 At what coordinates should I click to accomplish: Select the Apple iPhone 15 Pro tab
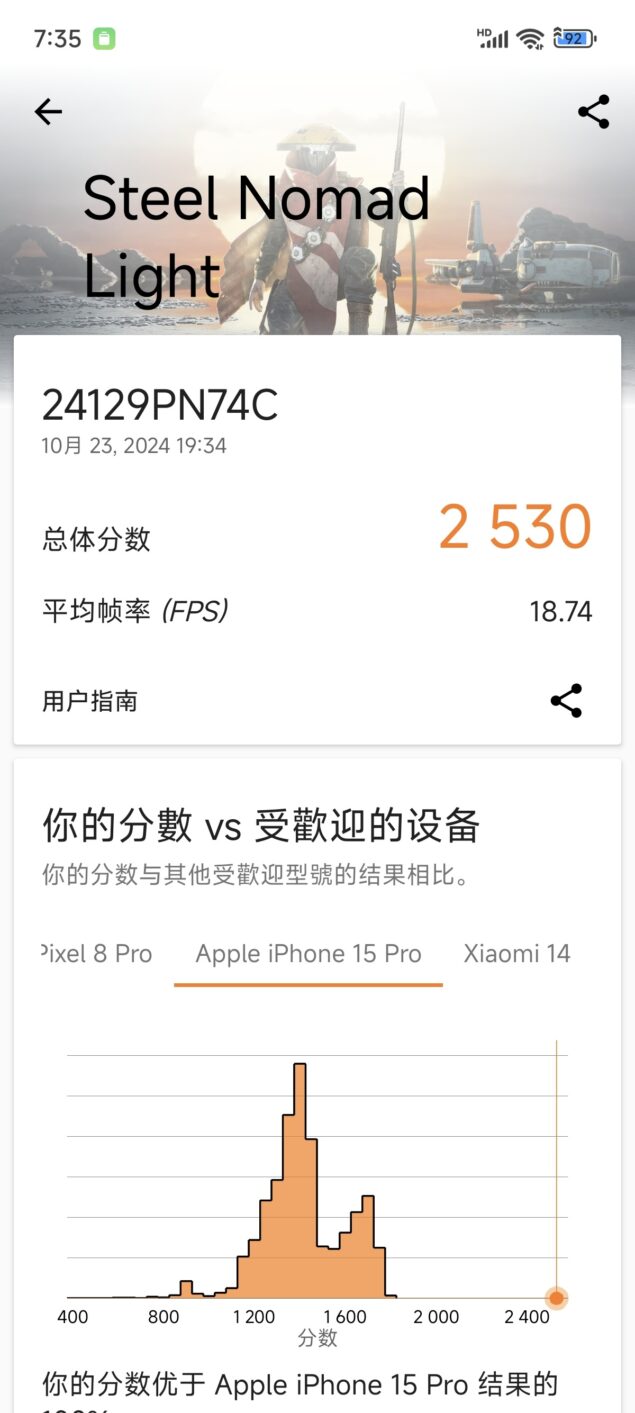pyautogui.click(x=308, y=954)
